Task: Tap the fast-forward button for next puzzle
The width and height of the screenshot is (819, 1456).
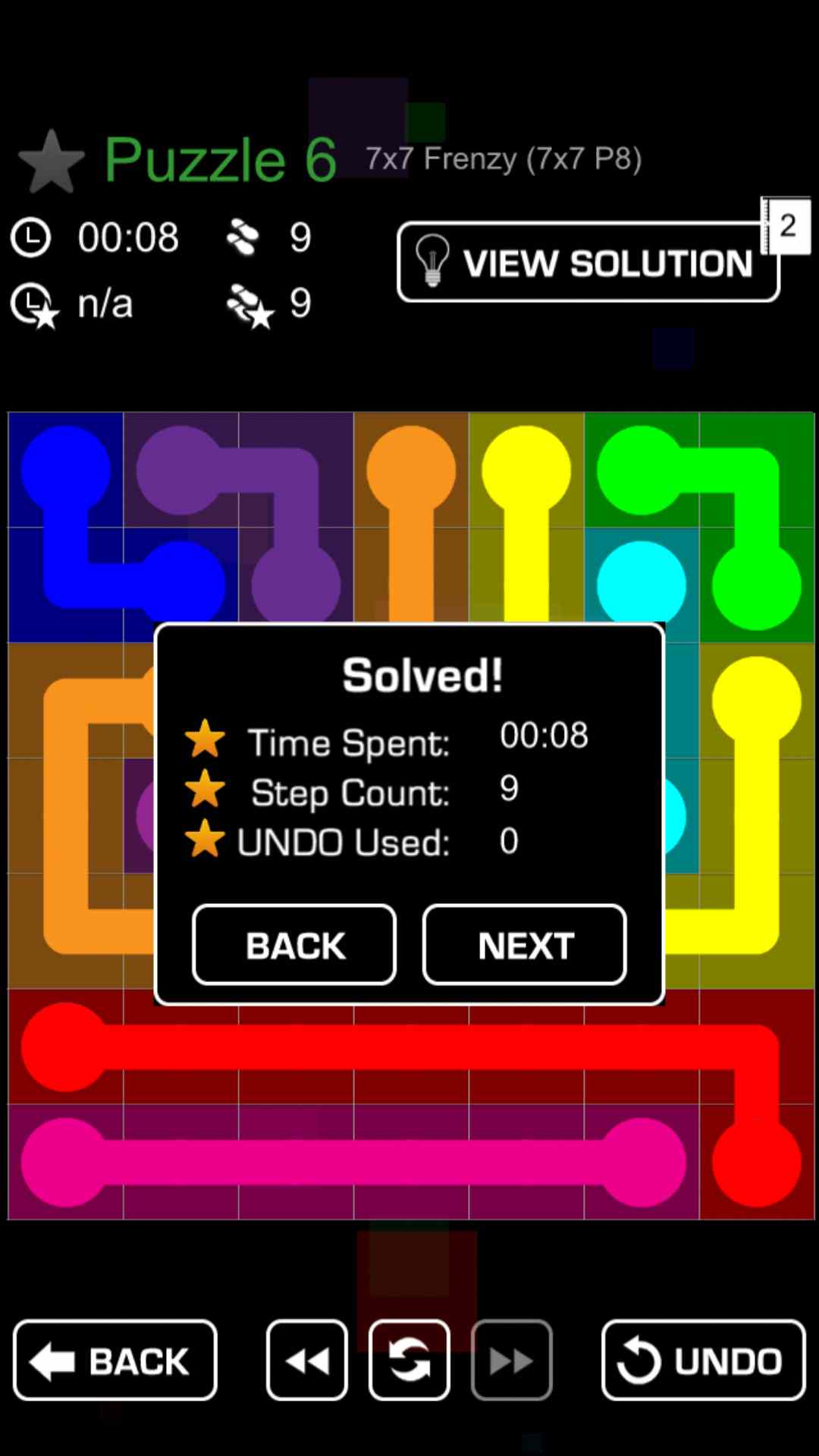Action: click(x=511, y=1360)
